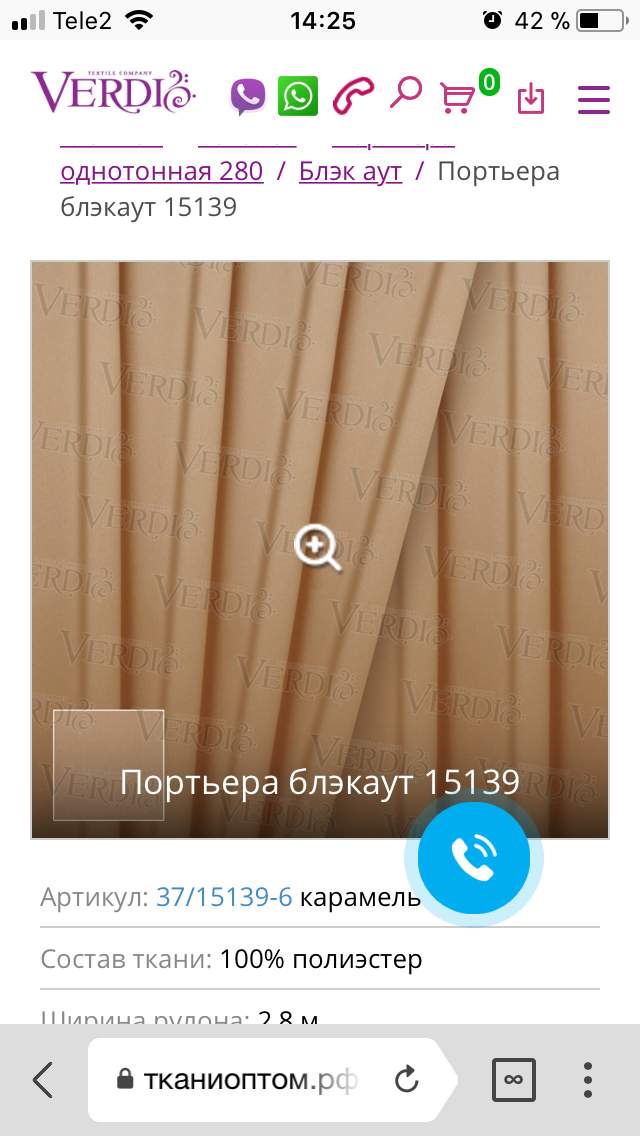Open the WhatsApp contact icon

click(x=298, y=96)
